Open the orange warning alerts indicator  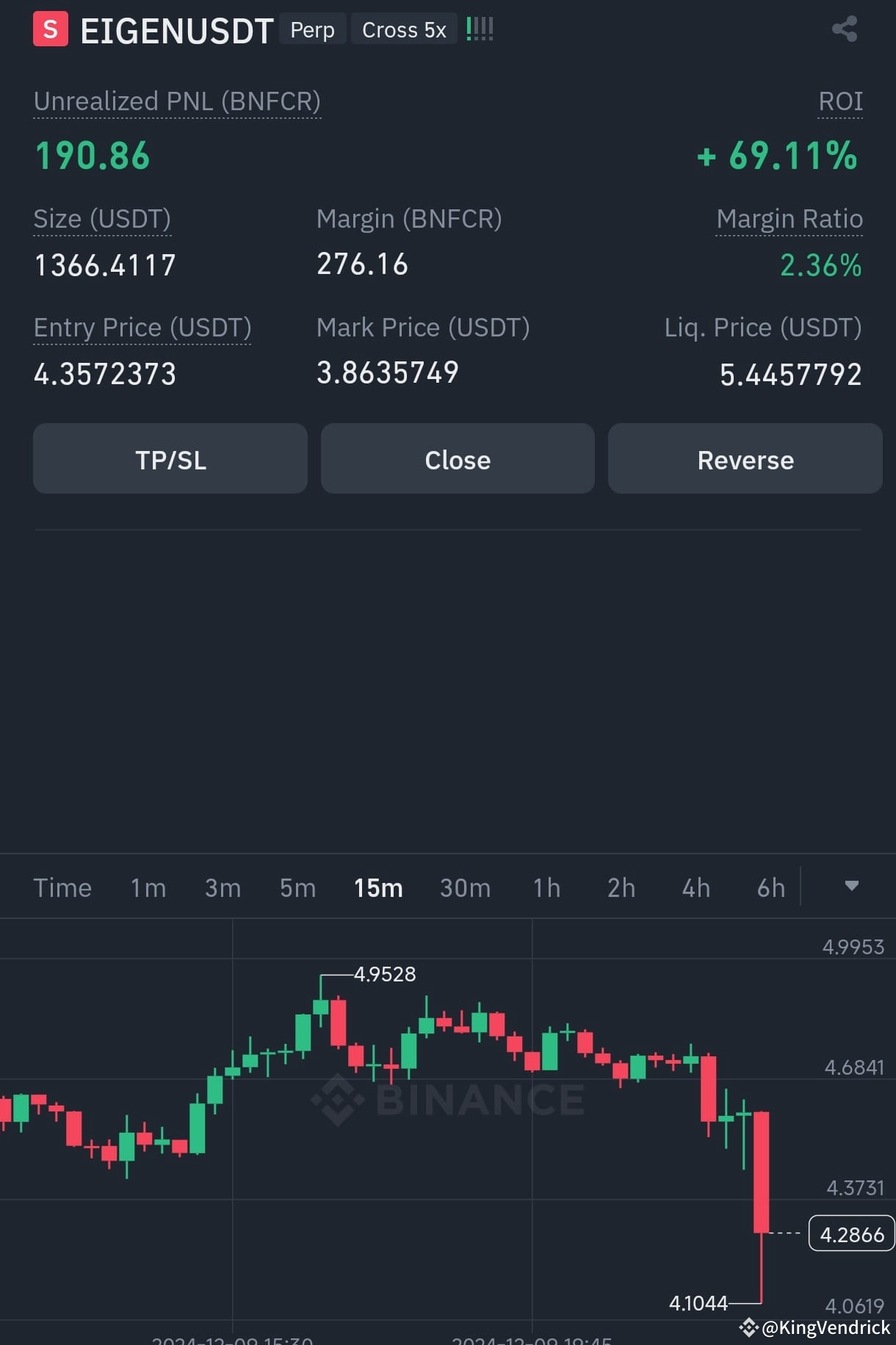[x=479, y=29]
